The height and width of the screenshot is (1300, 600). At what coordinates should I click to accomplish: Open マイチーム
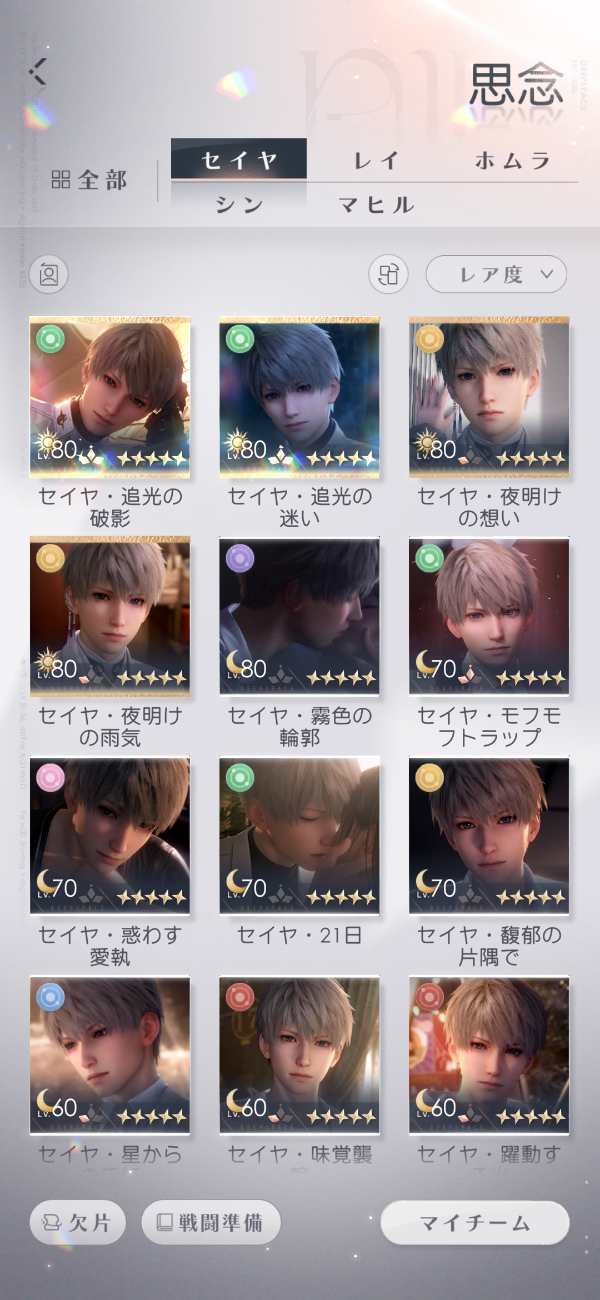[475, 1223]
